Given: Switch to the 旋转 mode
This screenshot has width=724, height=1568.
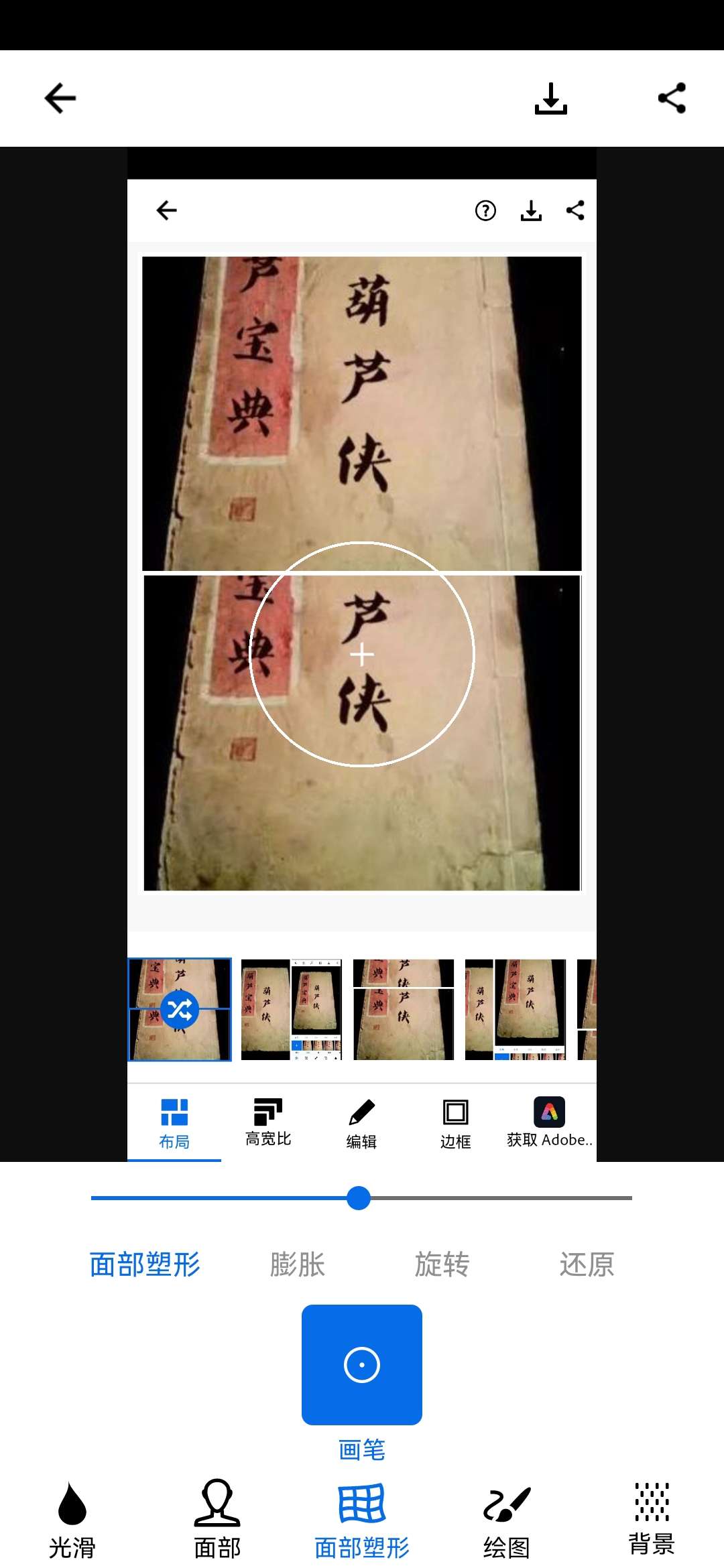Looking at the screenshot, I should click(442, 1264).
